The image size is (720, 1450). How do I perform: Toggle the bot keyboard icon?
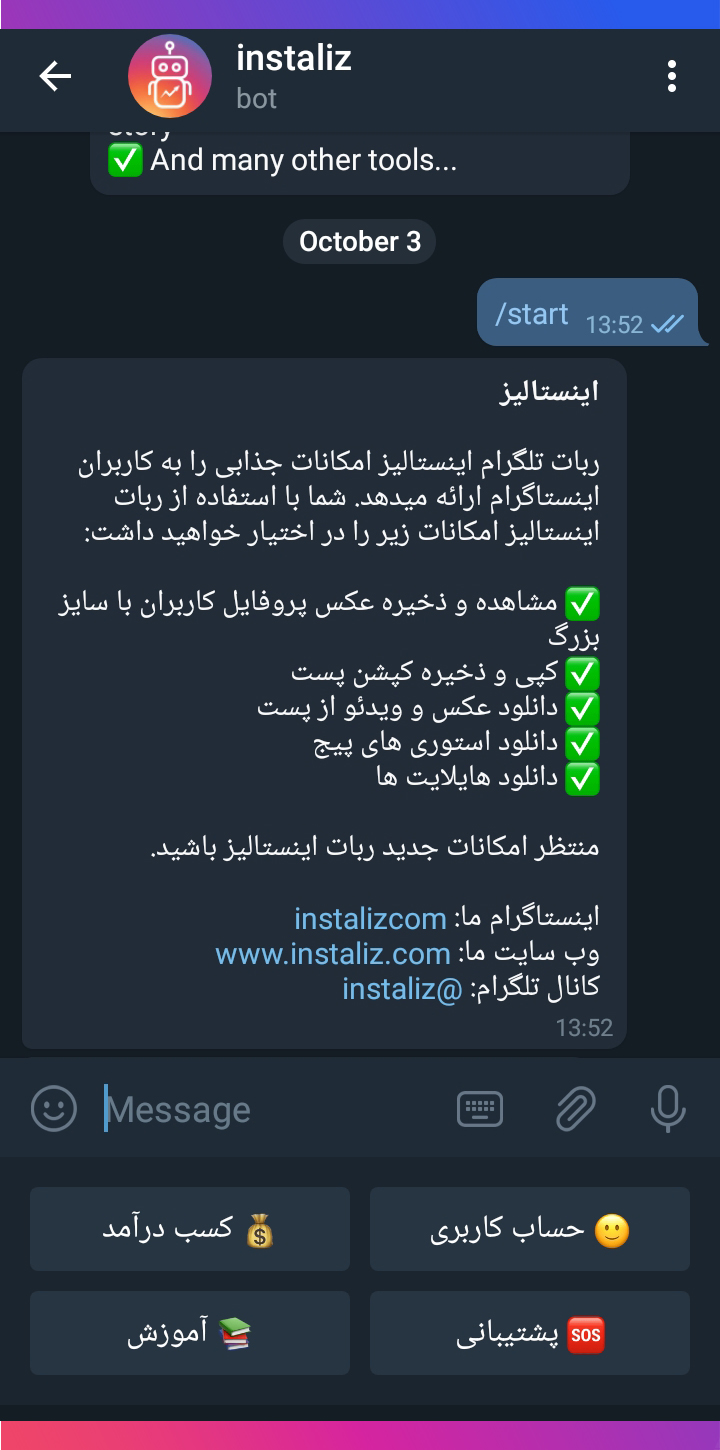pos(480,1109)
